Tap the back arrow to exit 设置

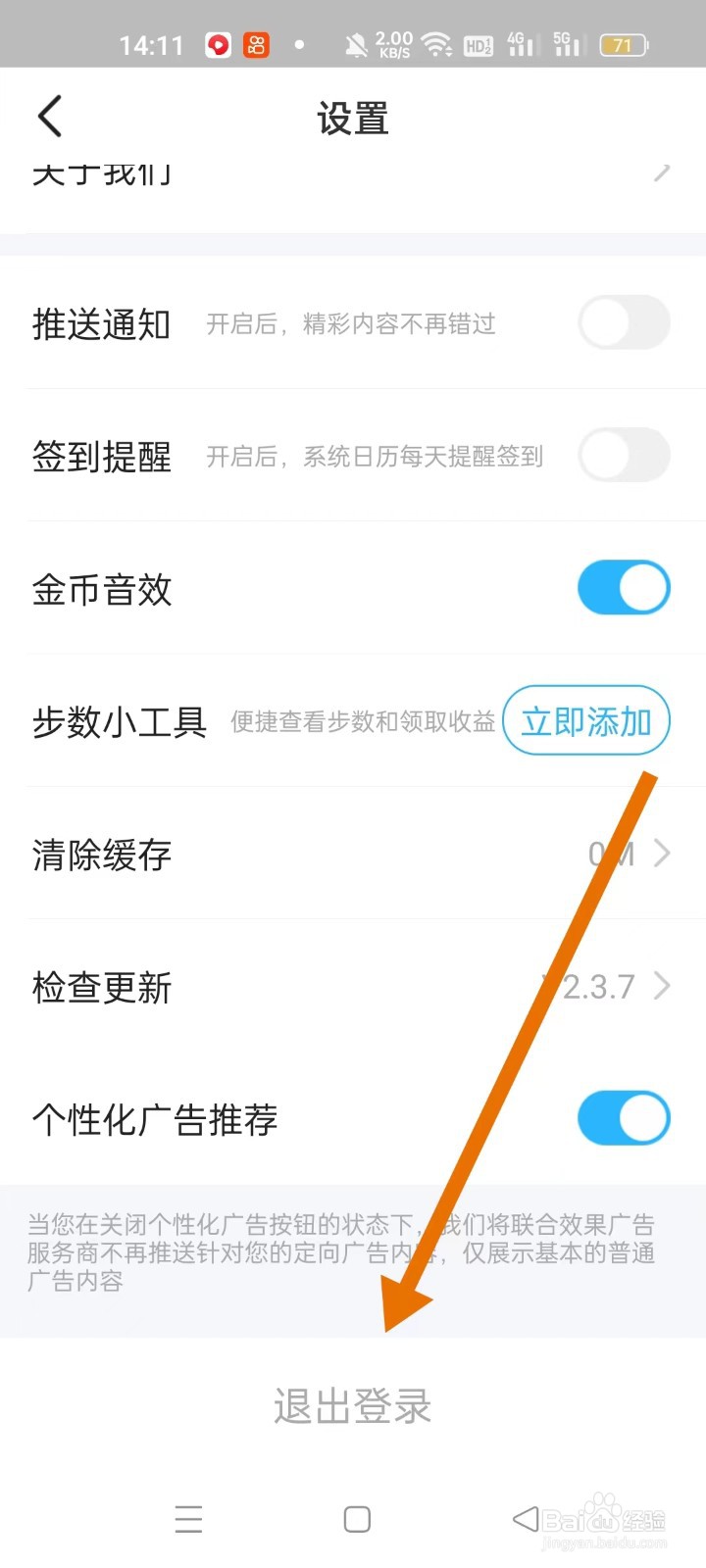49,116
